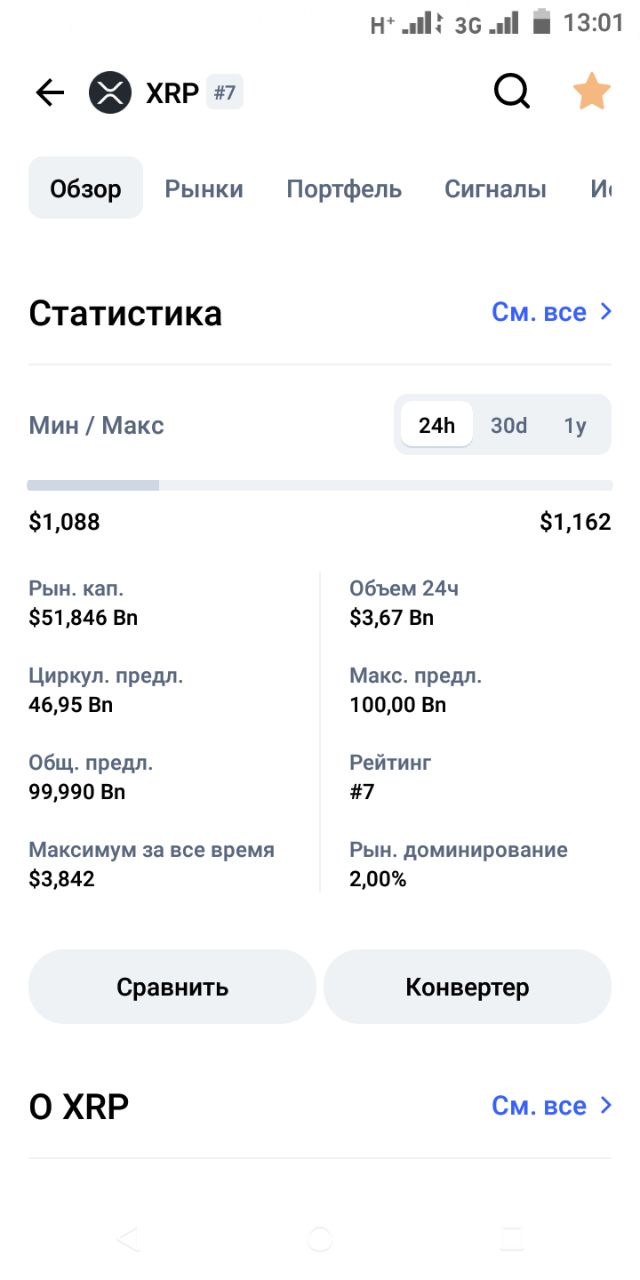Choose the 1y min/max range

pos(575,425)
